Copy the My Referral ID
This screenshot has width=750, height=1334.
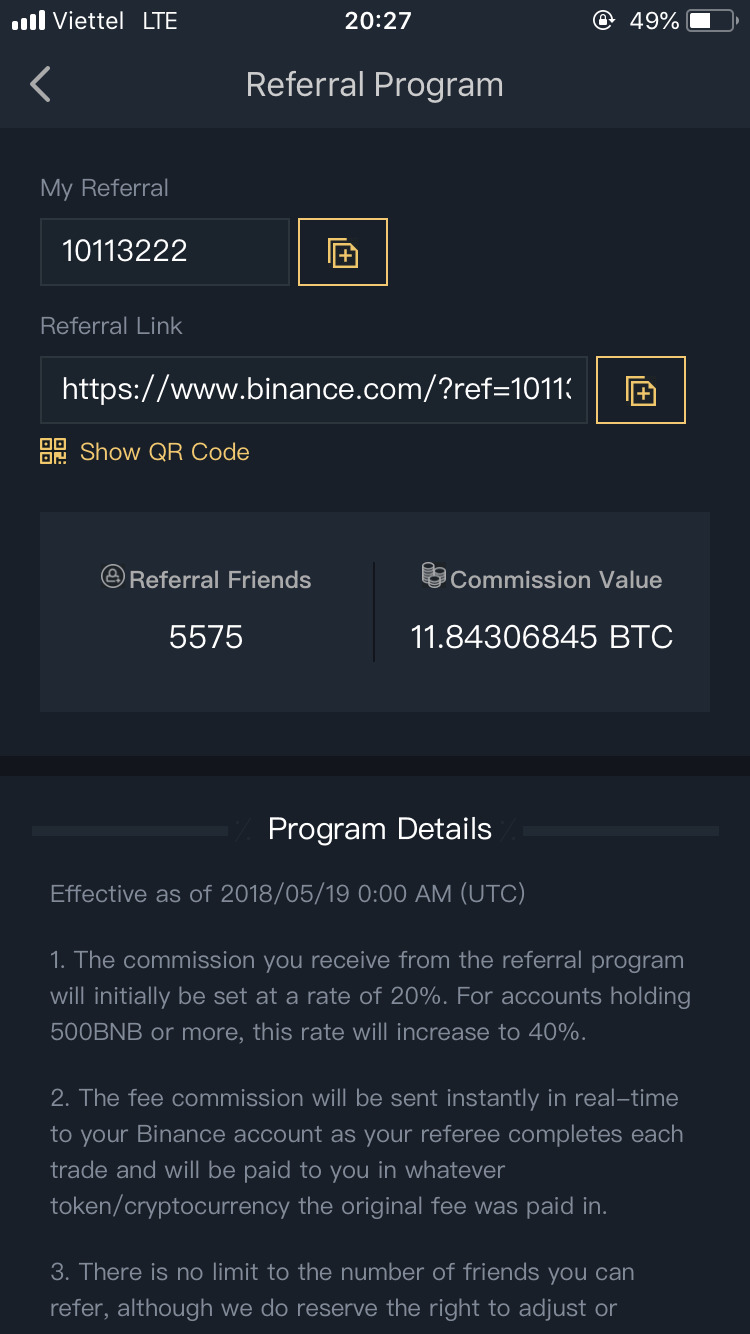(343, 252)
